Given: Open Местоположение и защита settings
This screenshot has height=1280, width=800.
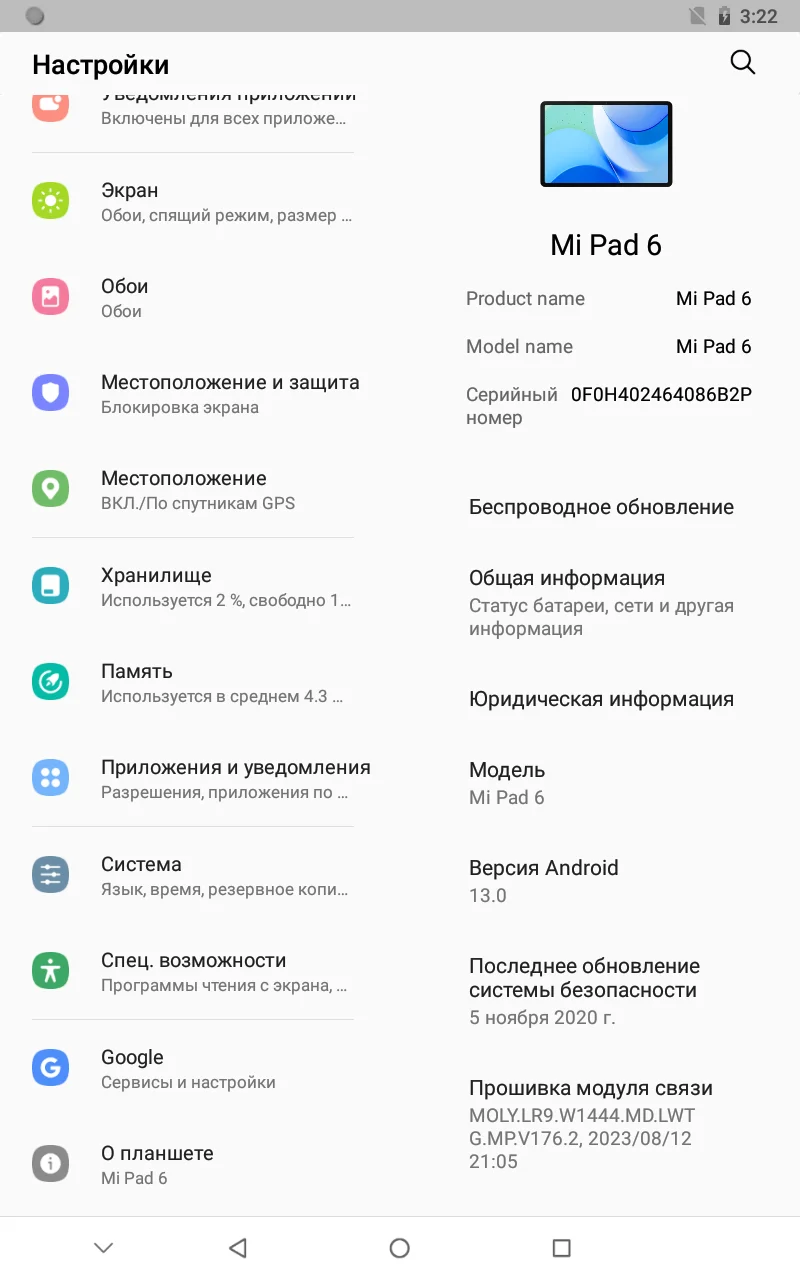Looking at the screenshot, I should (x=192, y=393).
